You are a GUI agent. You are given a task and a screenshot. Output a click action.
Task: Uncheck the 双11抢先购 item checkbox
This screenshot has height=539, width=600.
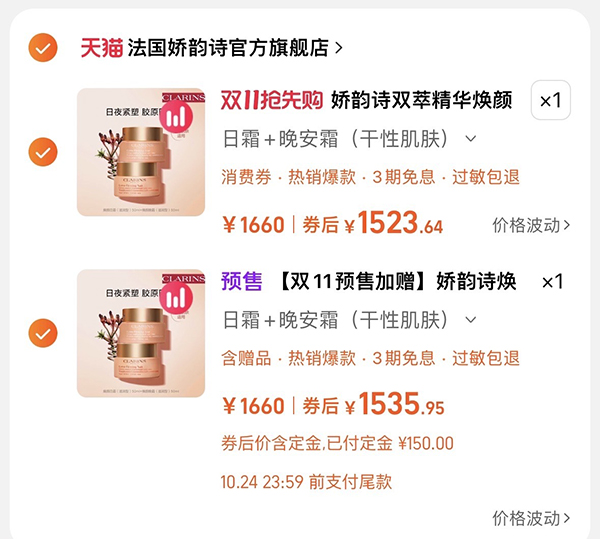coord(42,152)
